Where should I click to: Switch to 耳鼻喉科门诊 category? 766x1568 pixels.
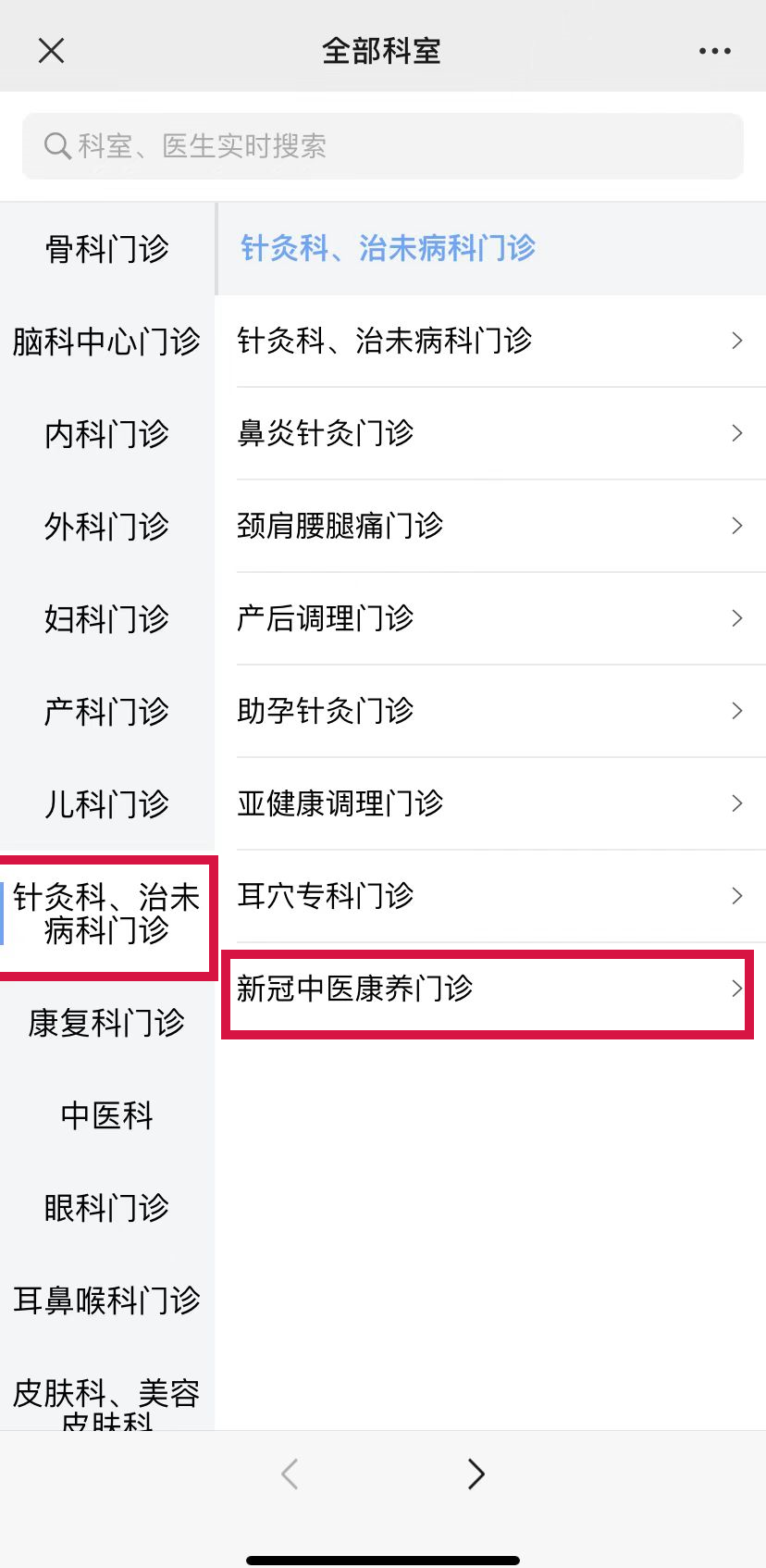pos(107,1300)
